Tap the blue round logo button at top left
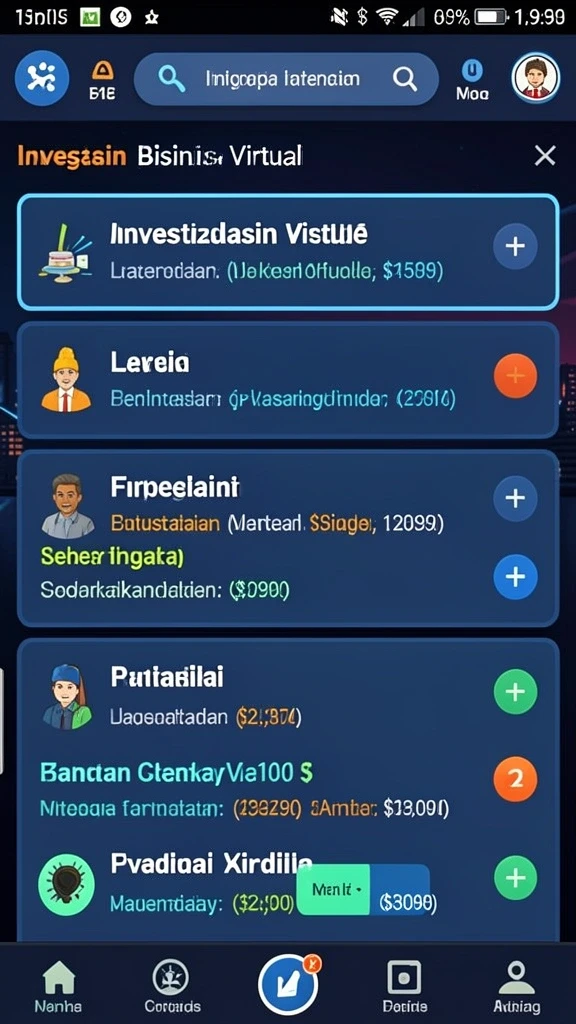Screen dimensions: 576x1024 click(42, 78)
